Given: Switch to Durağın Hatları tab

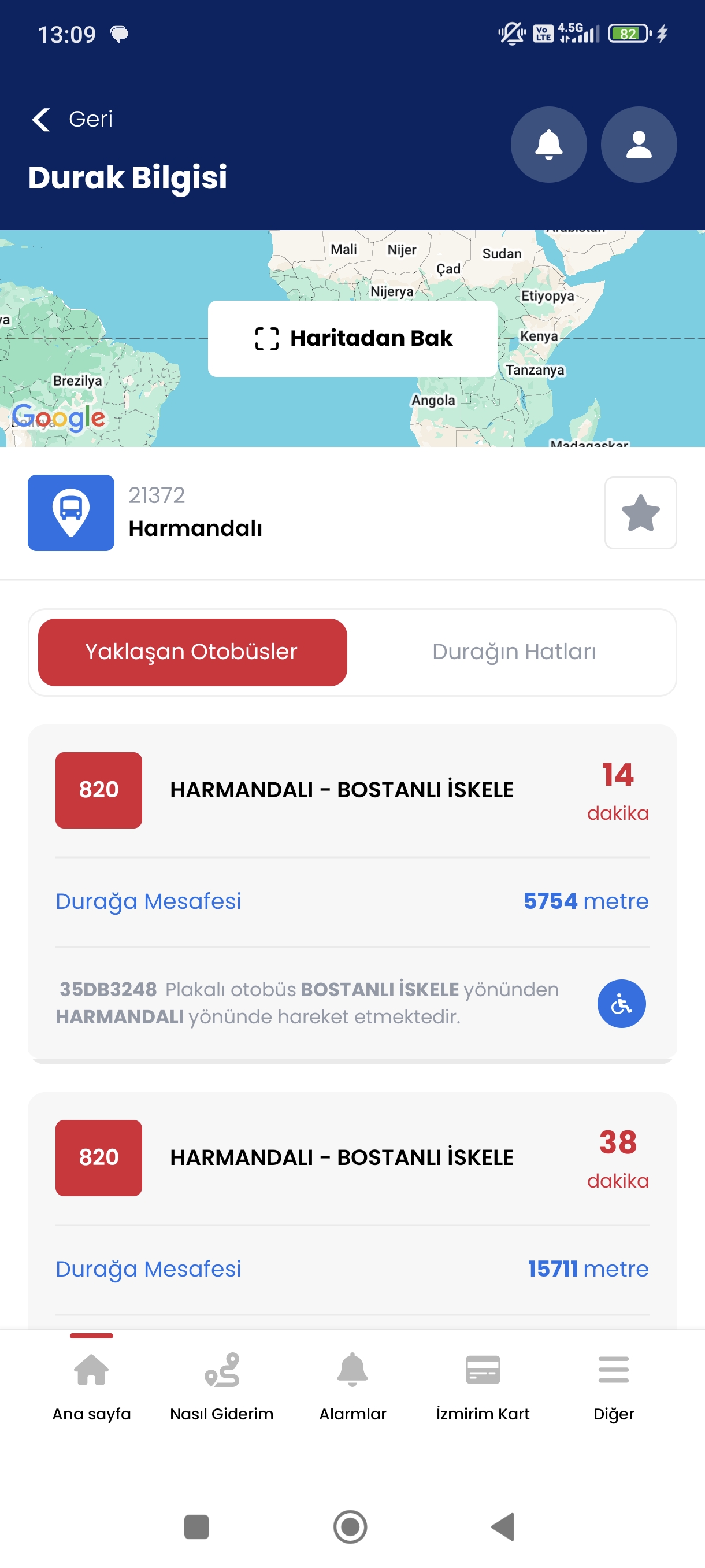Looking at the screenshot, I should (513, 652).
